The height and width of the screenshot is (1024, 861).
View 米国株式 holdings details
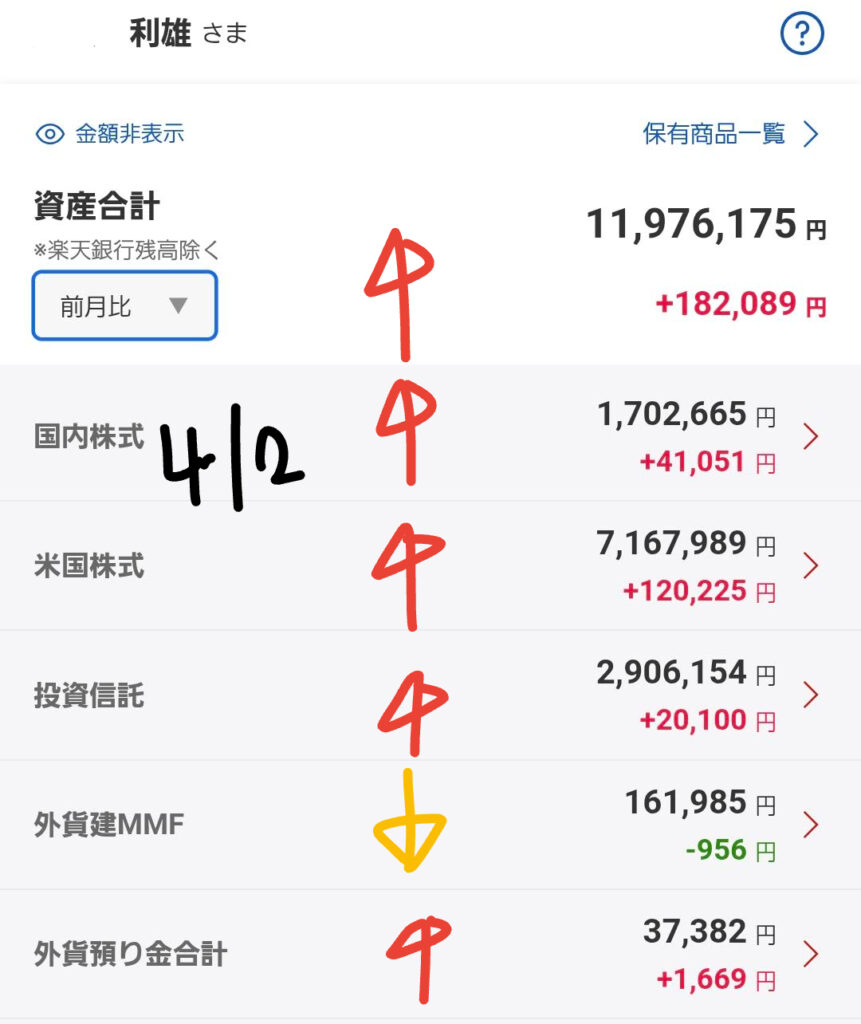(430, 566)
